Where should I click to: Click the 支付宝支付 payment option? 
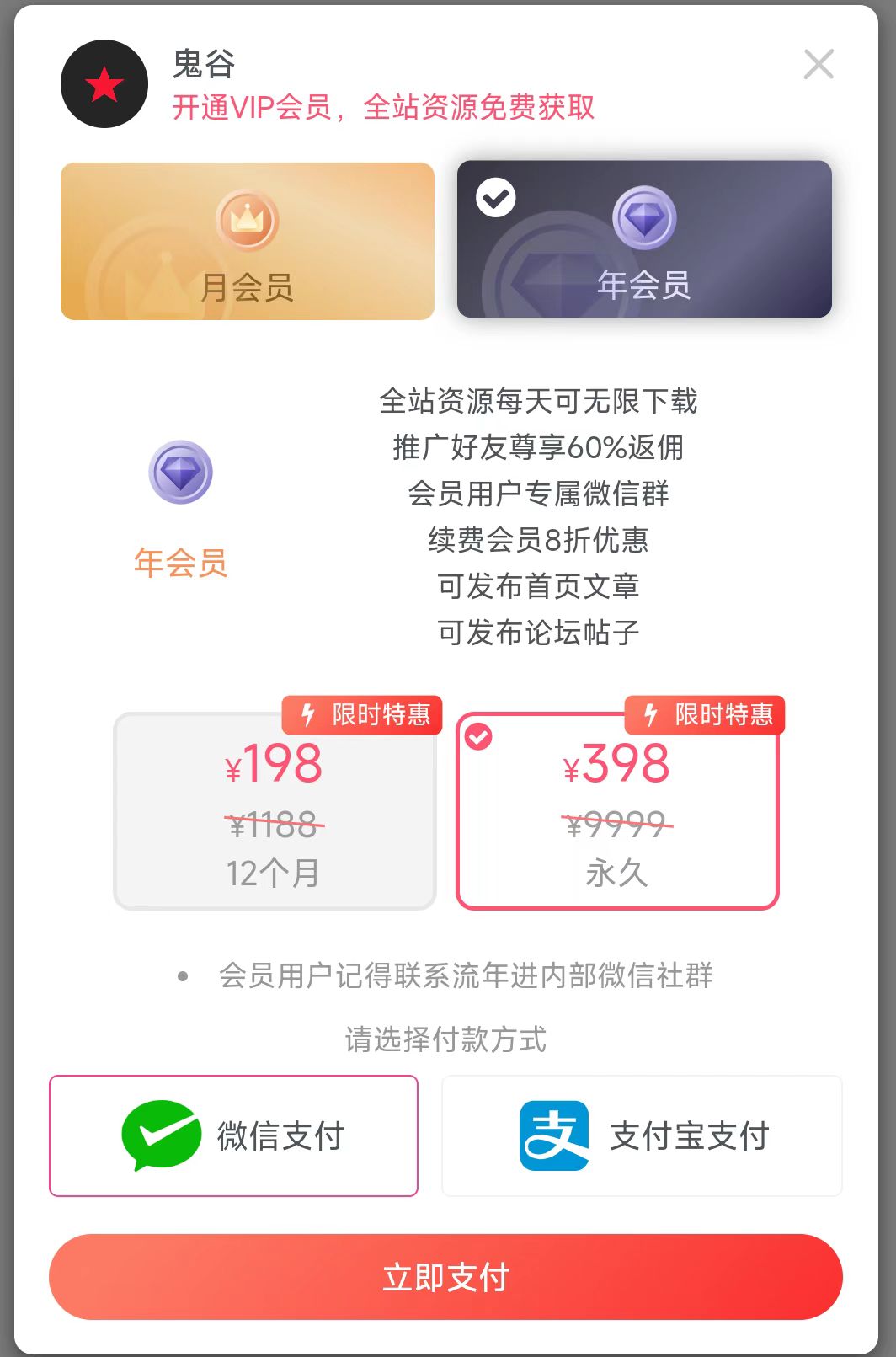(641, 1135)
